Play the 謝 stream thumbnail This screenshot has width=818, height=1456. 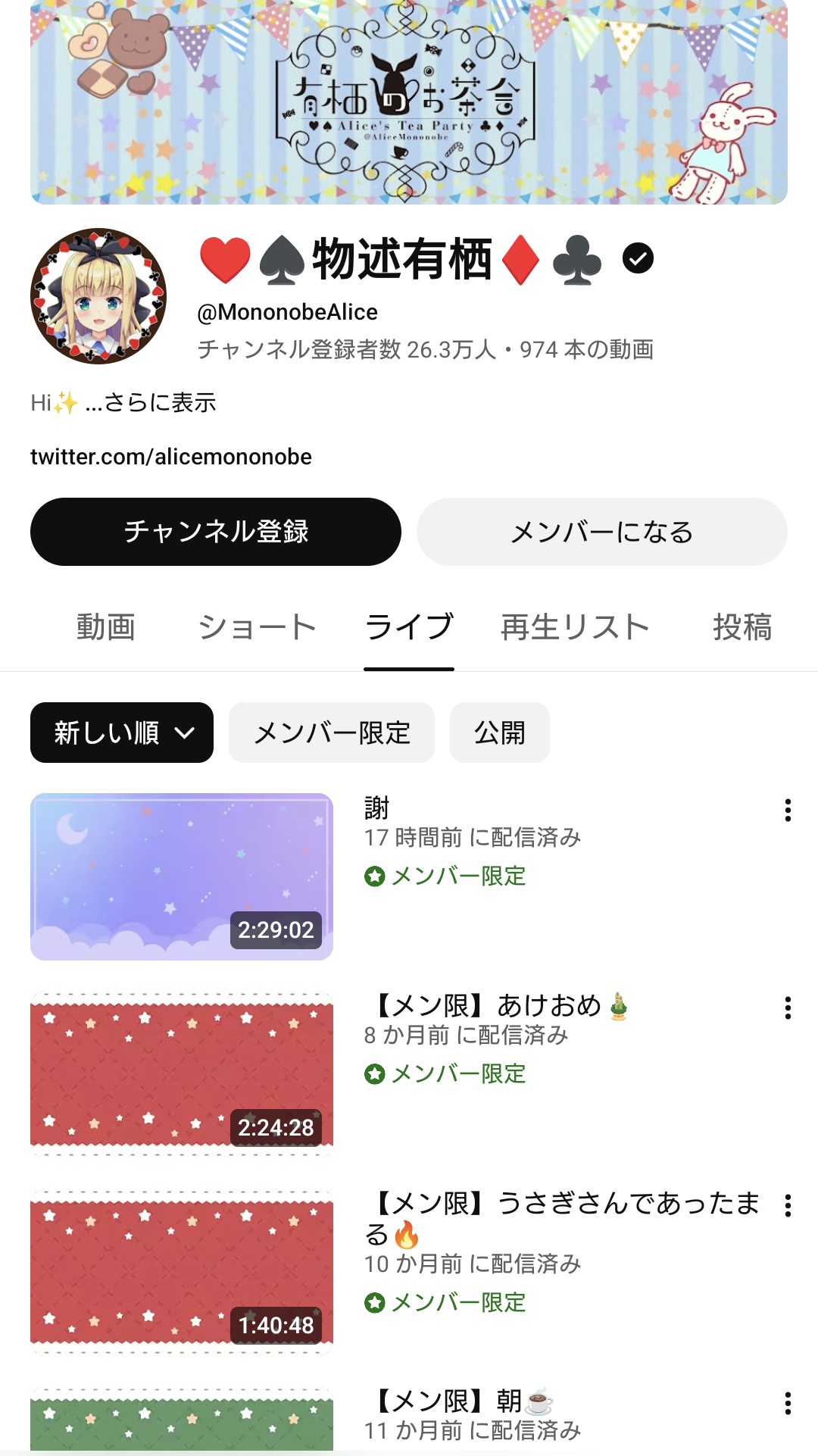(x=182, y=876)
